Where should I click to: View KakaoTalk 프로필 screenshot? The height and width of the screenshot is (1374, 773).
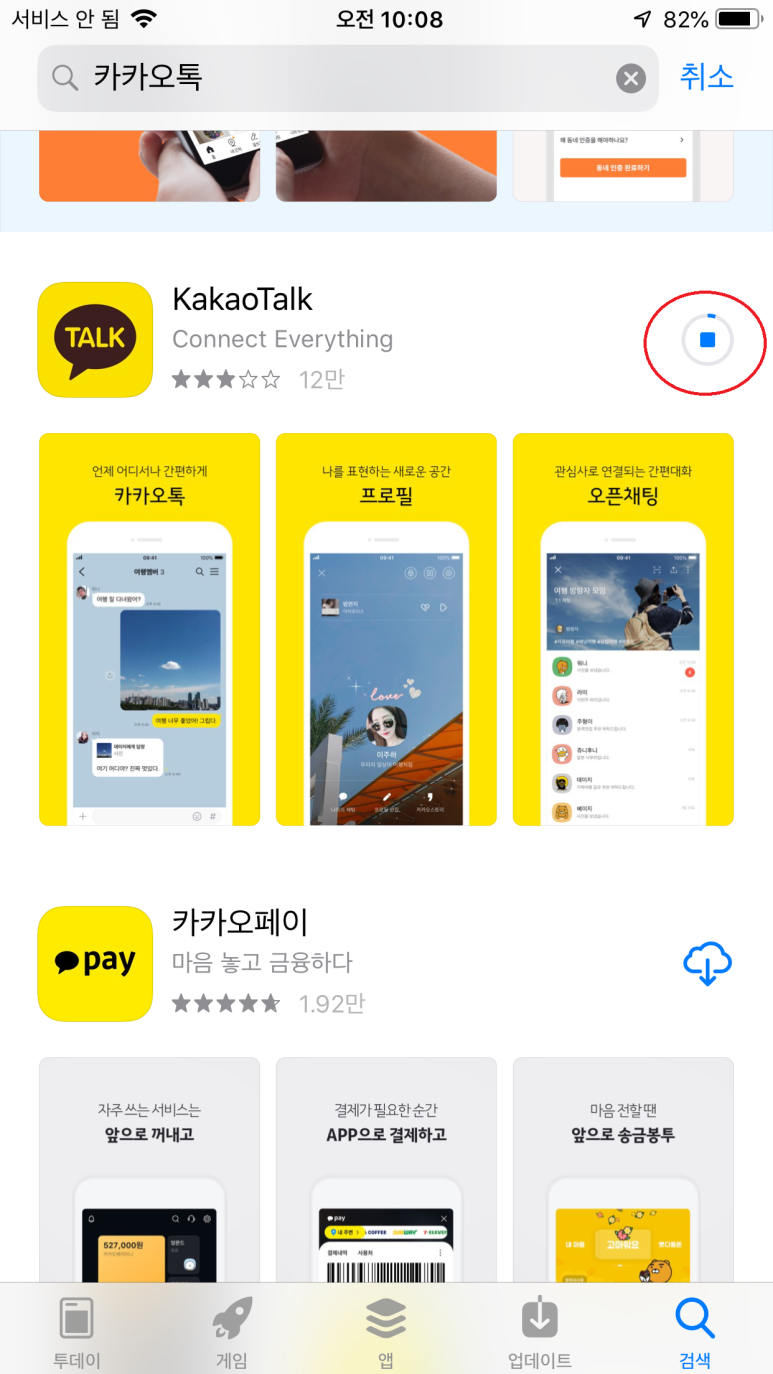click(386, 629)
